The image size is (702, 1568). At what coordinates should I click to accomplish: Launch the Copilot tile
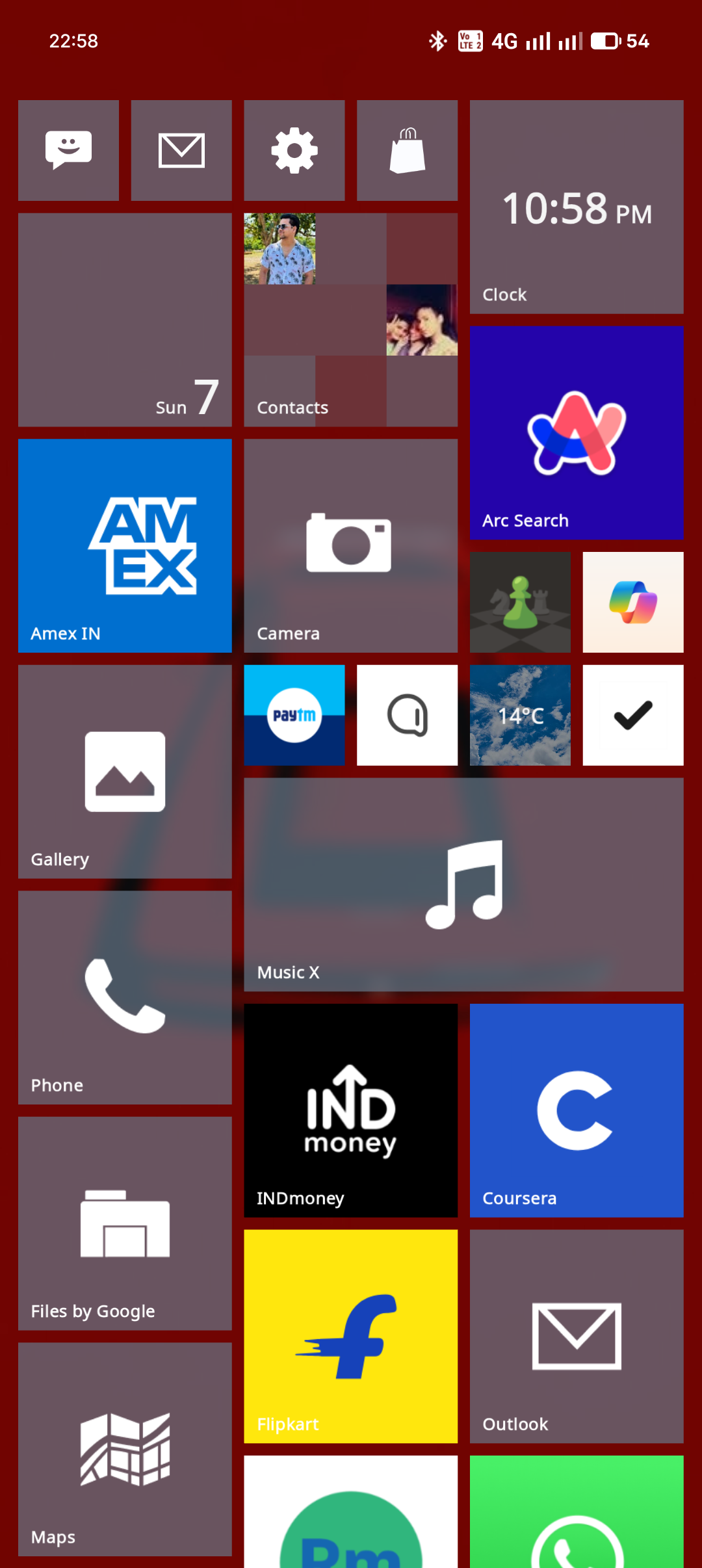point(633,602)
